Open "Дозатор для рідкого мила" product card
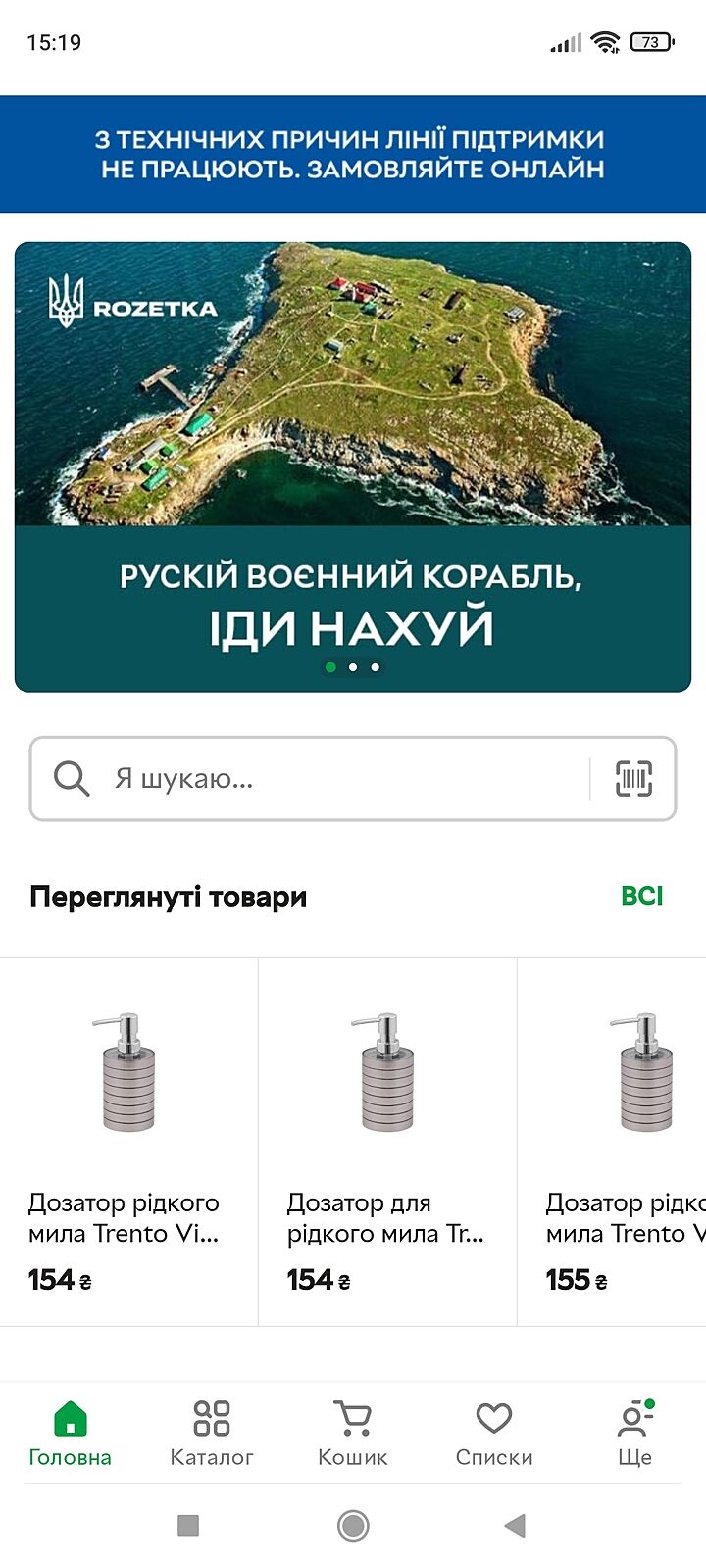 [x=387, y=1142]
